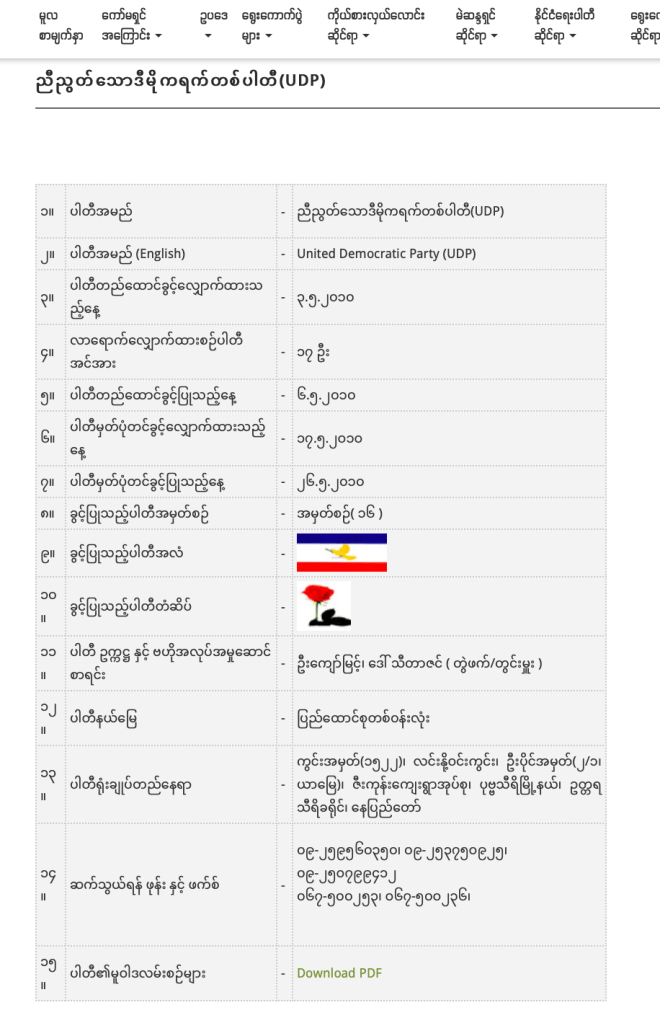The height and width of the screenshot is (1023, 660).
Task: Tap the Download PDF link
Action: (339, 973)
